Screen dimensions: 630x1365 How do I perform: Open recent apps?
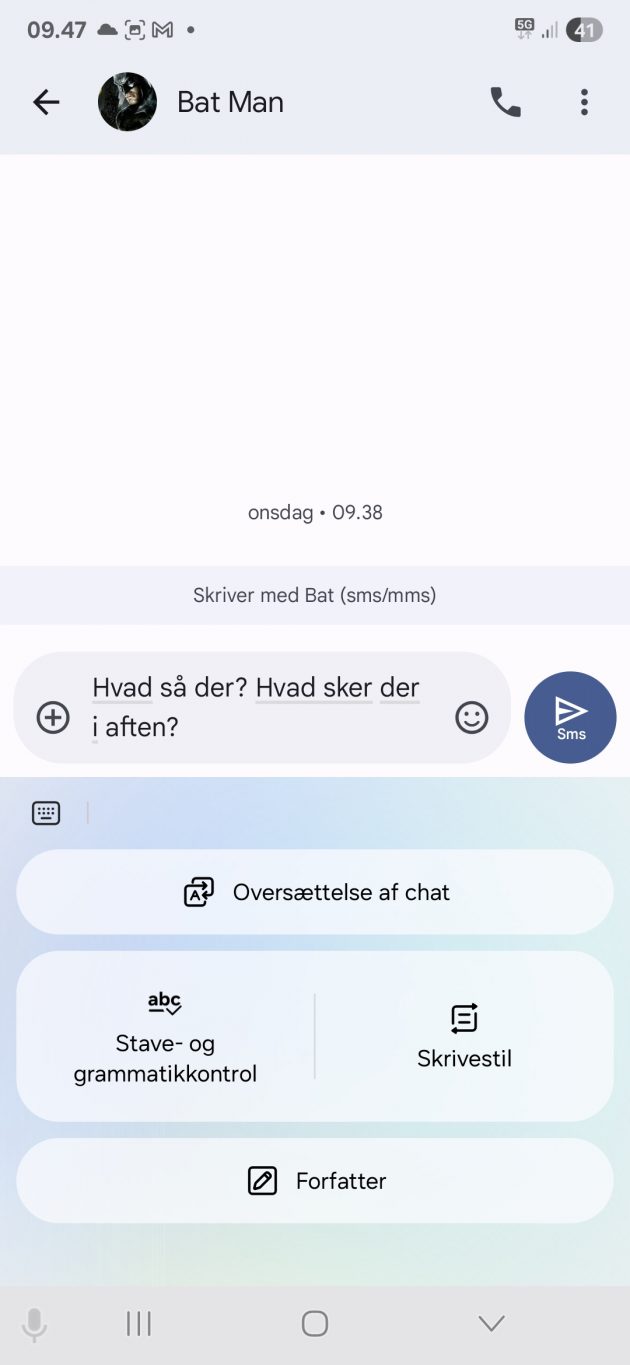(139, 1324)
